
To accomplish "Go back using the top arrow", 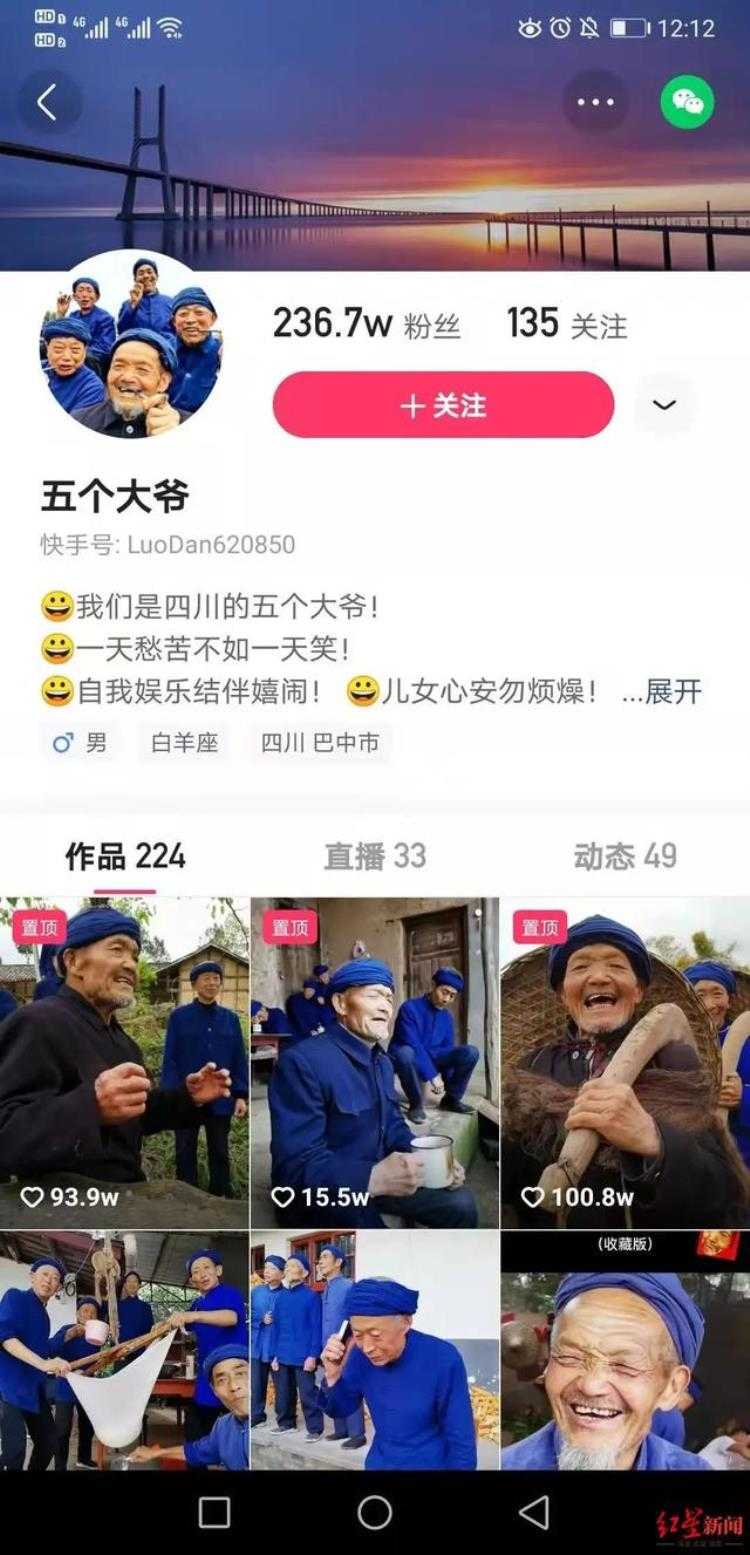I will (48, 102).
